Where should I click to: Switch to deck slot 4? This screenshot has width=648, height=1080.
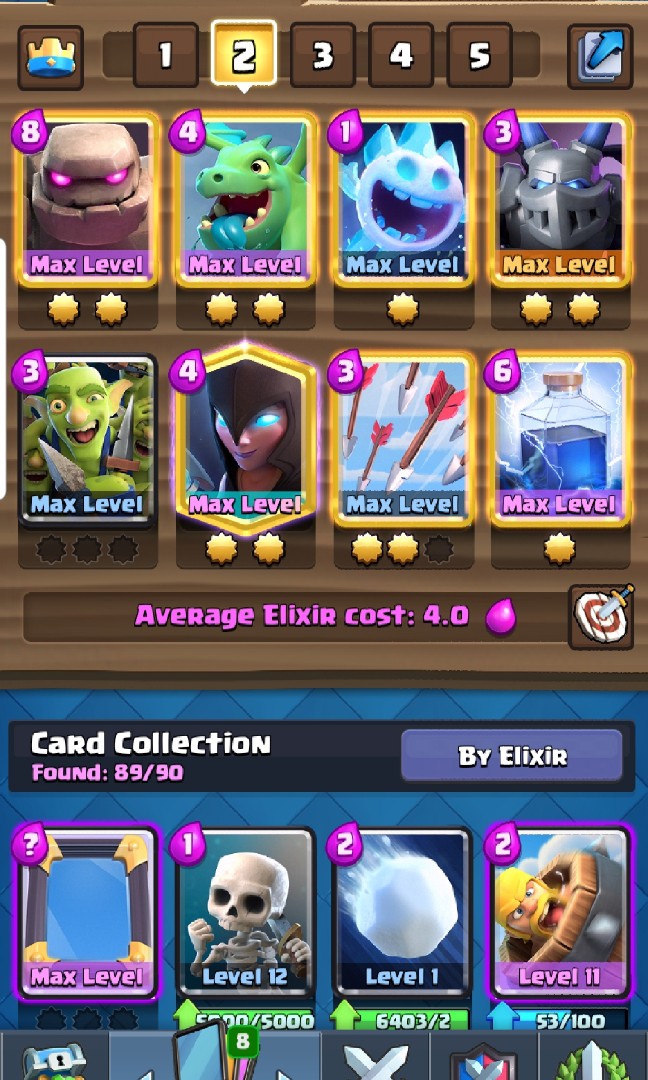click(401, 56)
